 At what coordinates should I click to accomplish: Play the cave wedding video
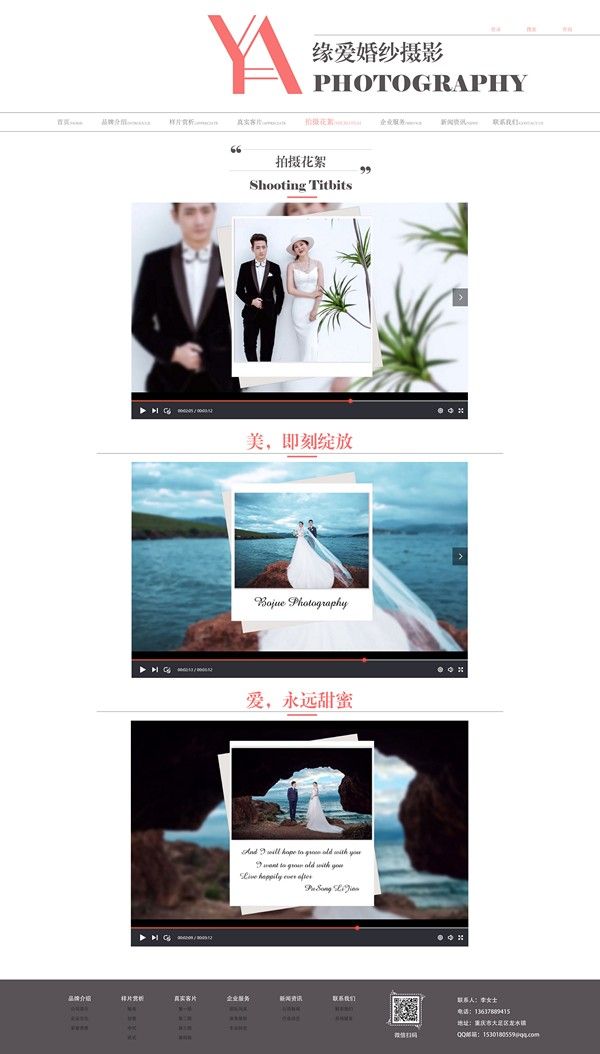click(x=142, y=937)
